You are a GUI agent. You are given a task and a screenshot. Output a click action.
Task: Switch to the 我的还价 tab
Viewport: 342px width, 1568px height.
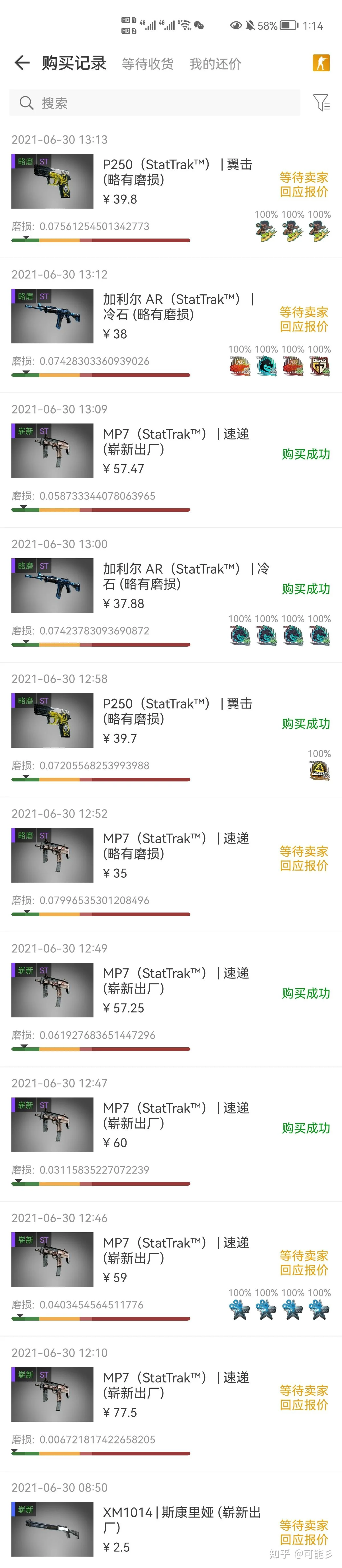point(215,64)
